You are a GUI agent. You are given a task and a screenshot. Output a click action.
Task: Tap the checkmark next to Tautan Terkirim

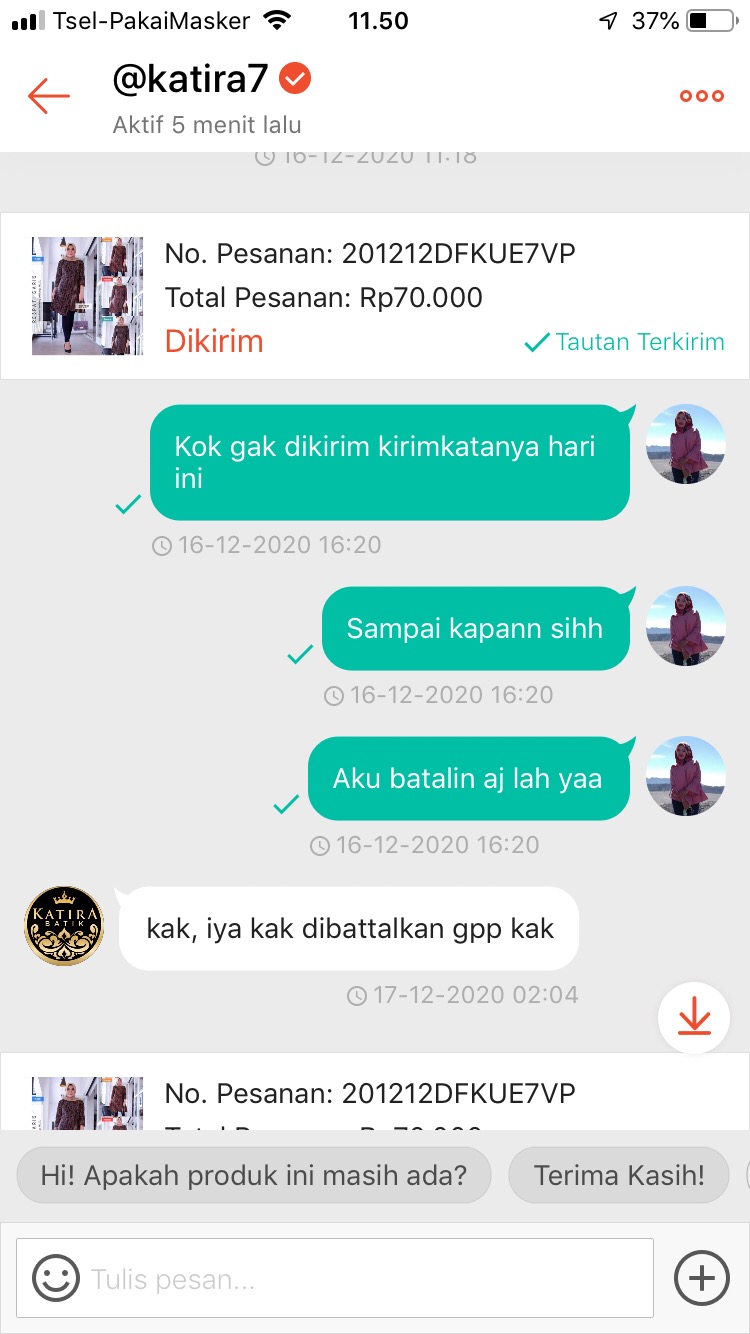538,341
